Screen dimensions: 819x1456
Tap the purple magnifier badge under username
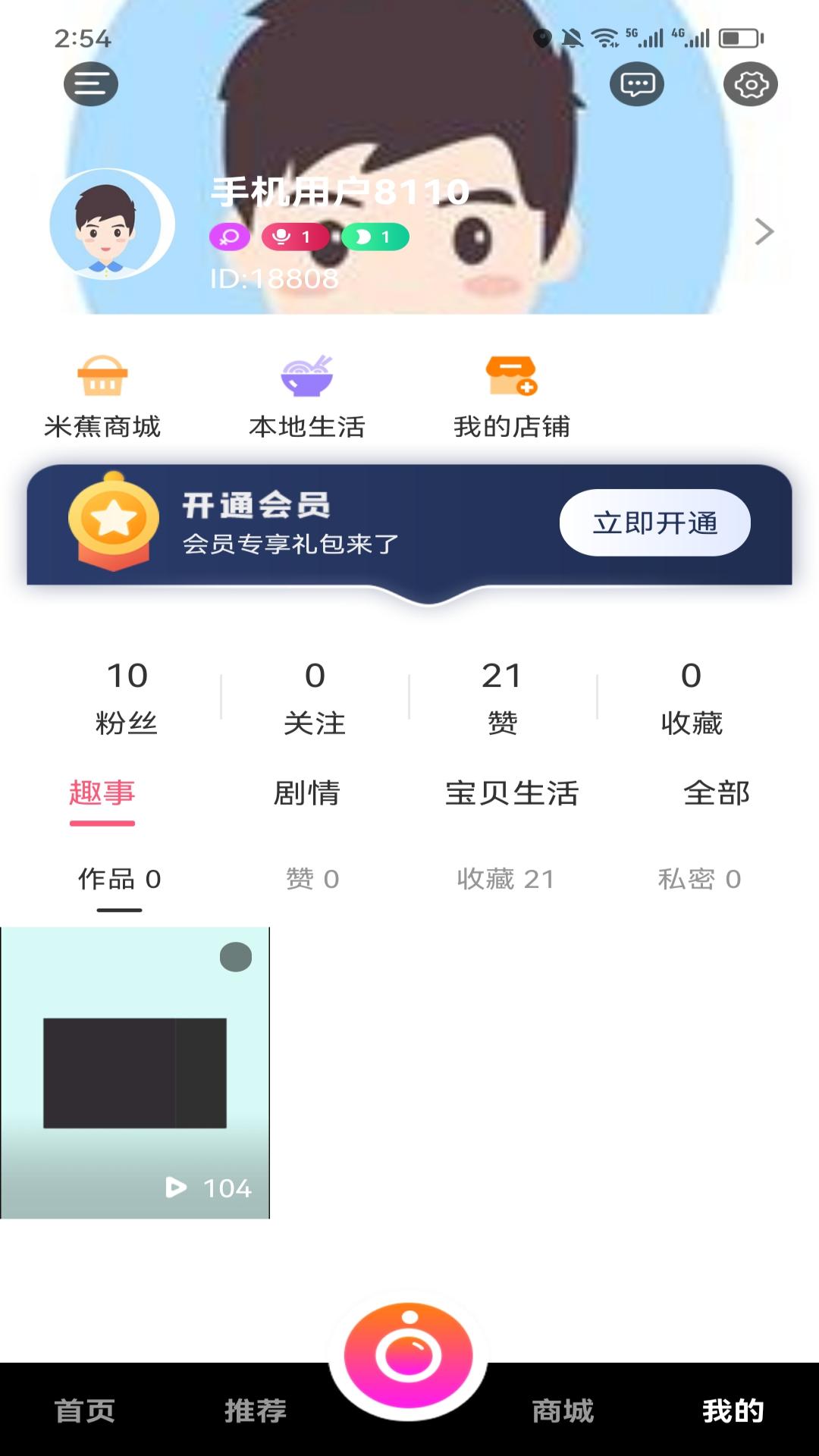tap(229, 237)
